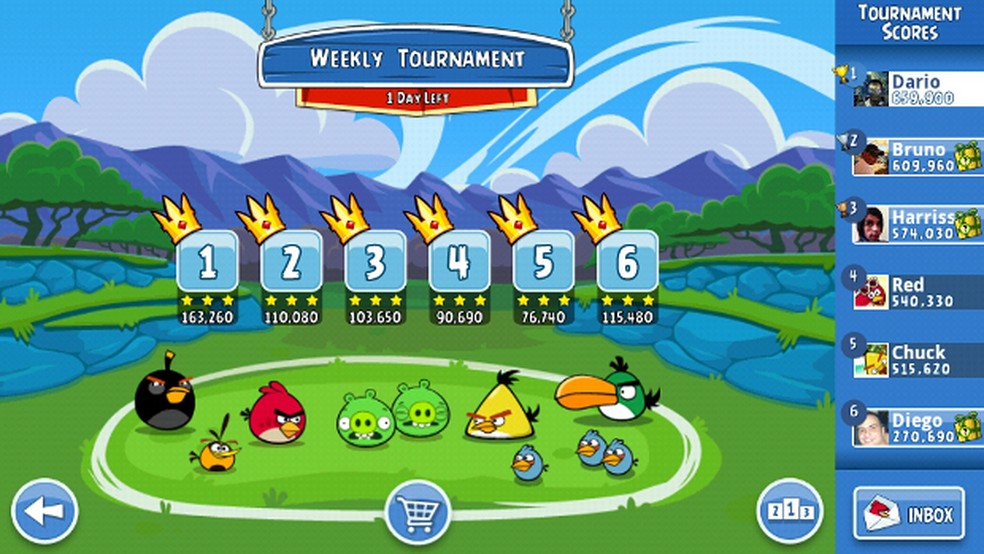Open the shop cart icon
984x554 pixels.
click(x=417, y=512)
